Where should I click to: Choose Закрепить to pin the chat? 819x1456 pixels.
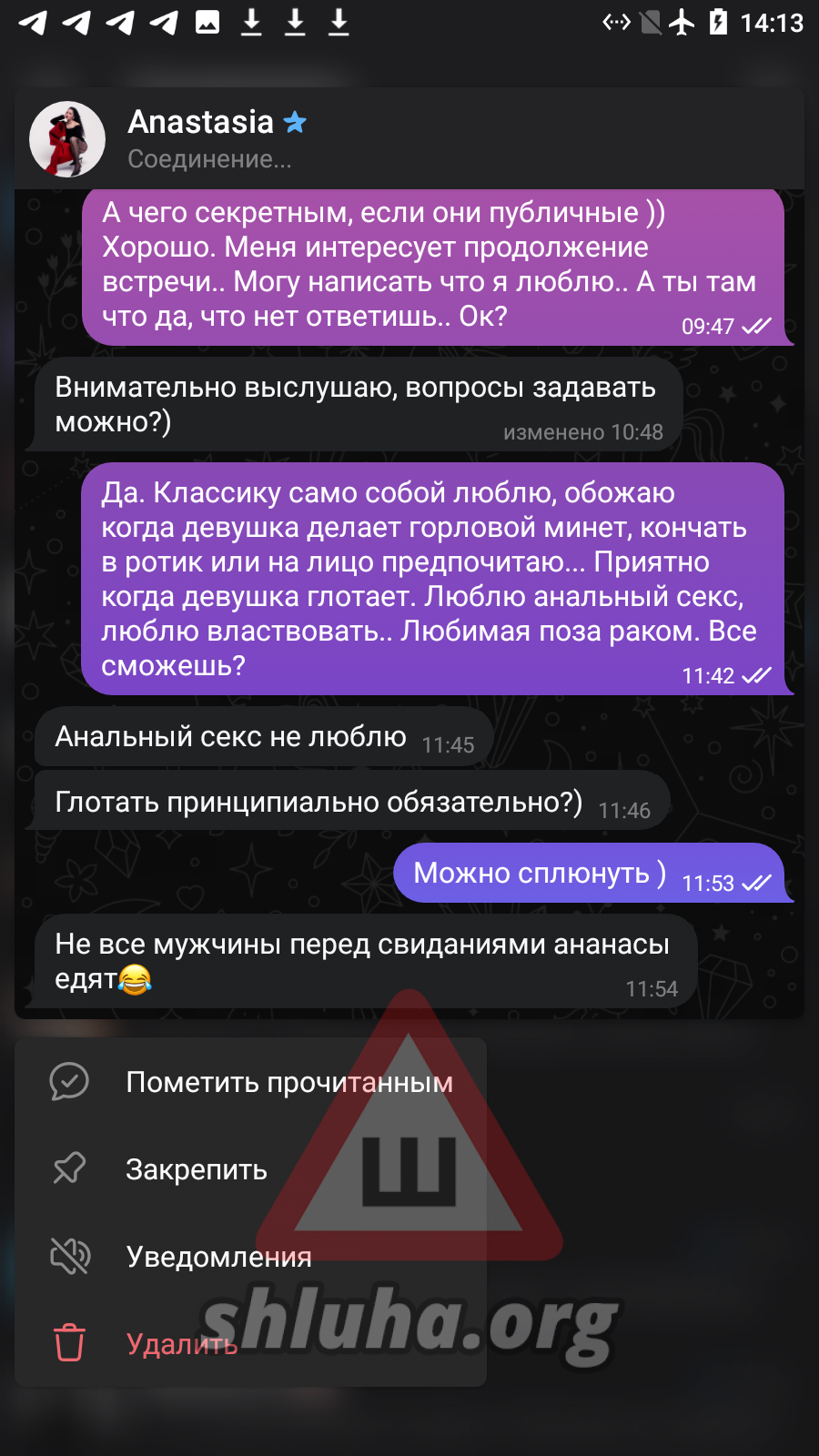[x=250, y=1169]
